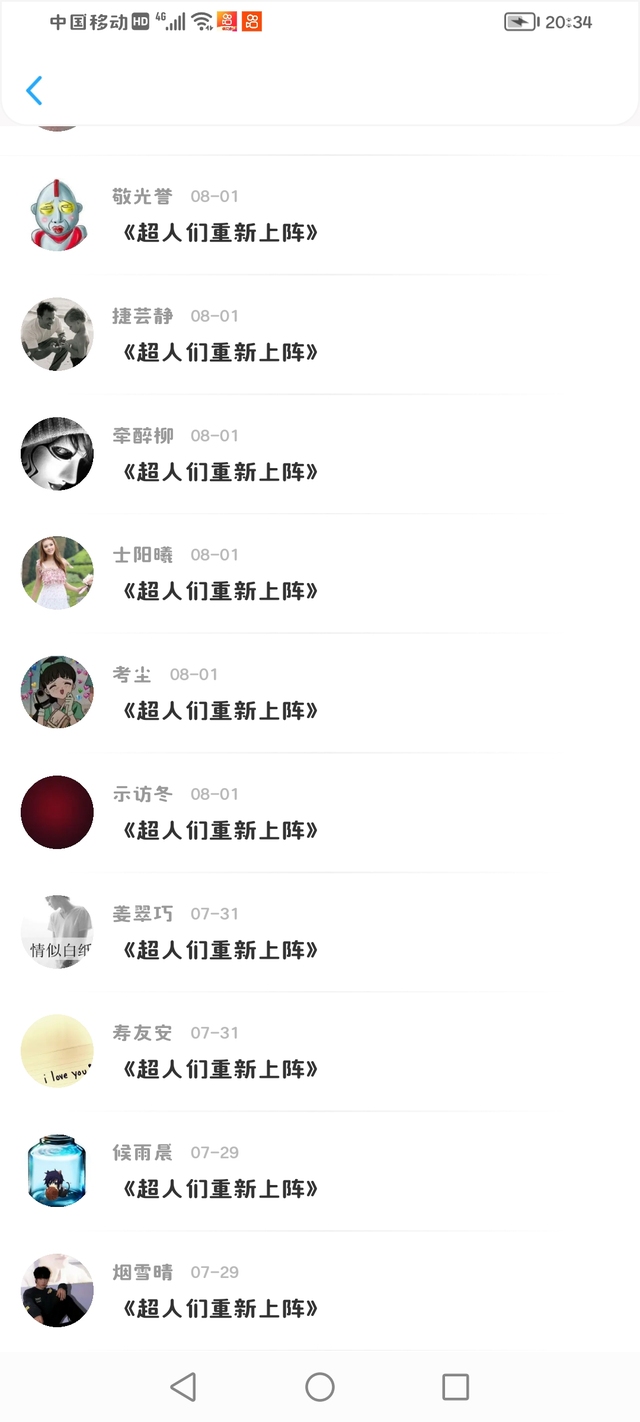This screenshot has height=1422, width=640.
Task: Open recent apps from navigation bar
Action: pyautogui.click(x=456, y=1387)
